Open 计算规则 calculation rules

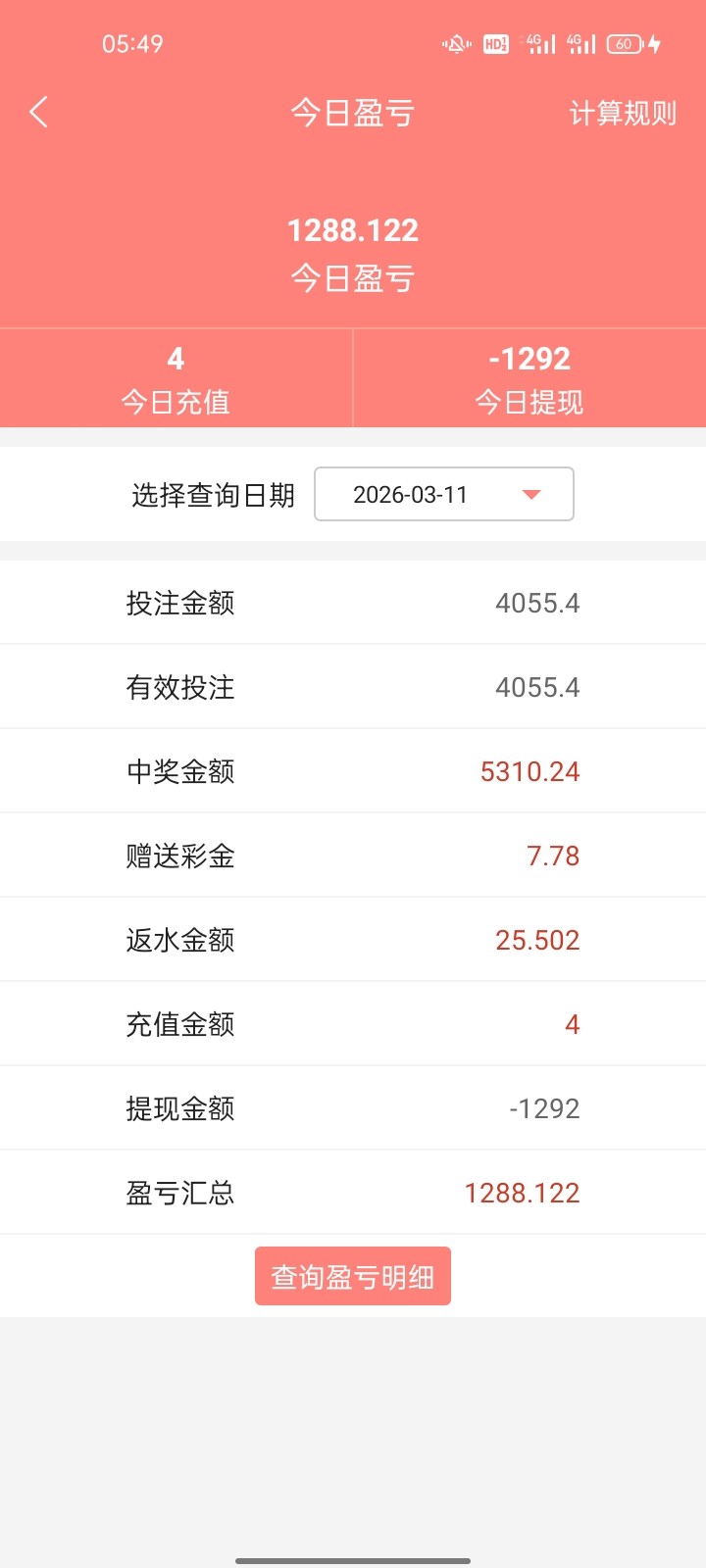(x=623, y=114)
